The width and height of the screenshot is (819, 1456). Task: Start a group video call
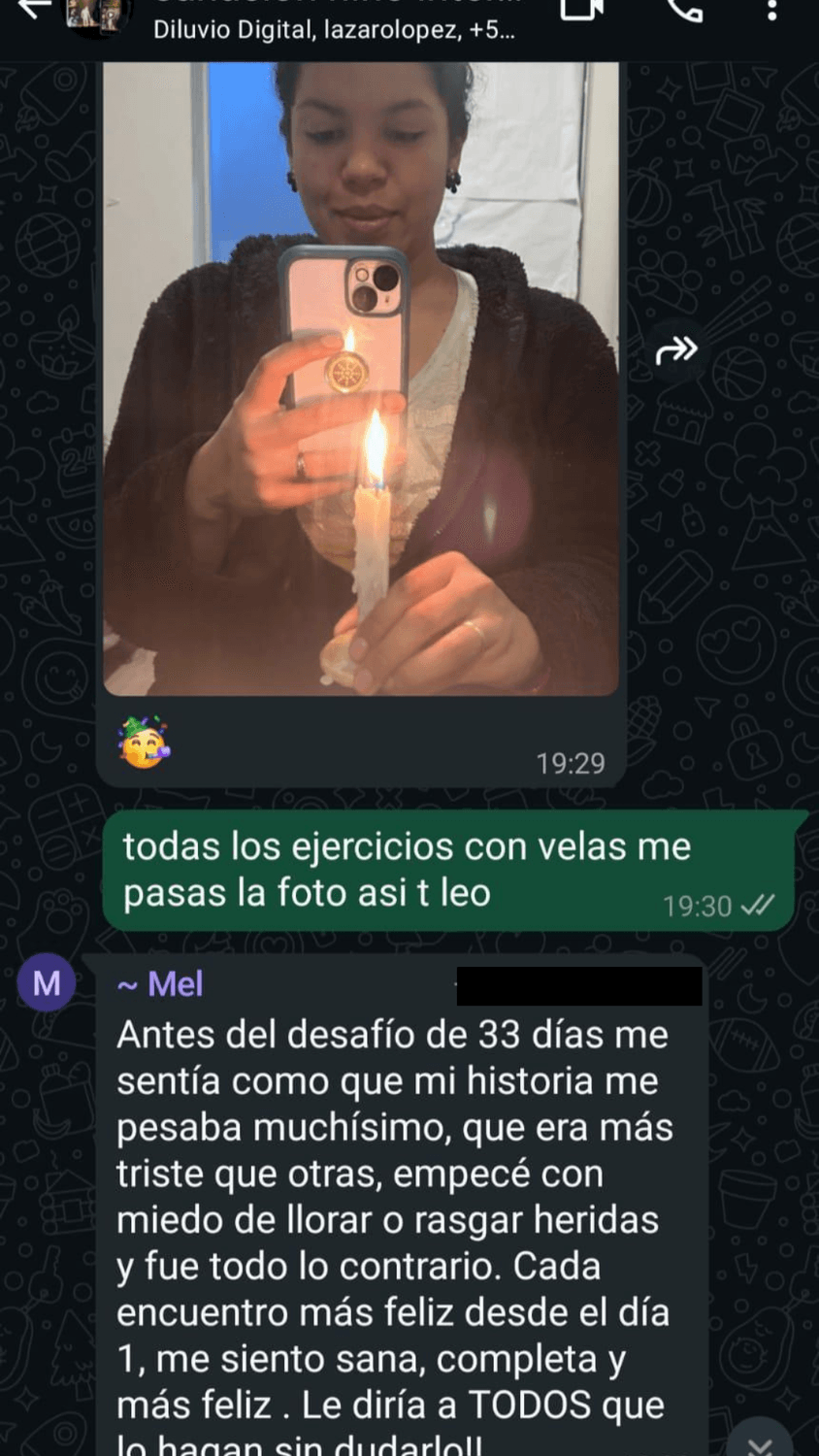(582, 10)
